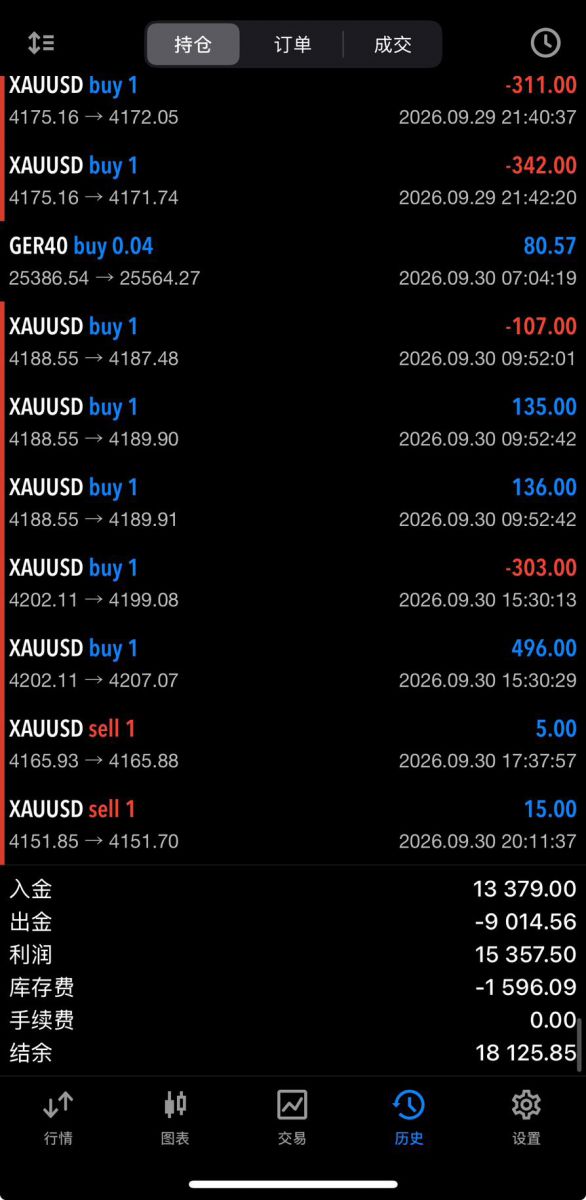Switch to the 成交 segment
This screenshot has height=1200, width=586.
point(392,44)
